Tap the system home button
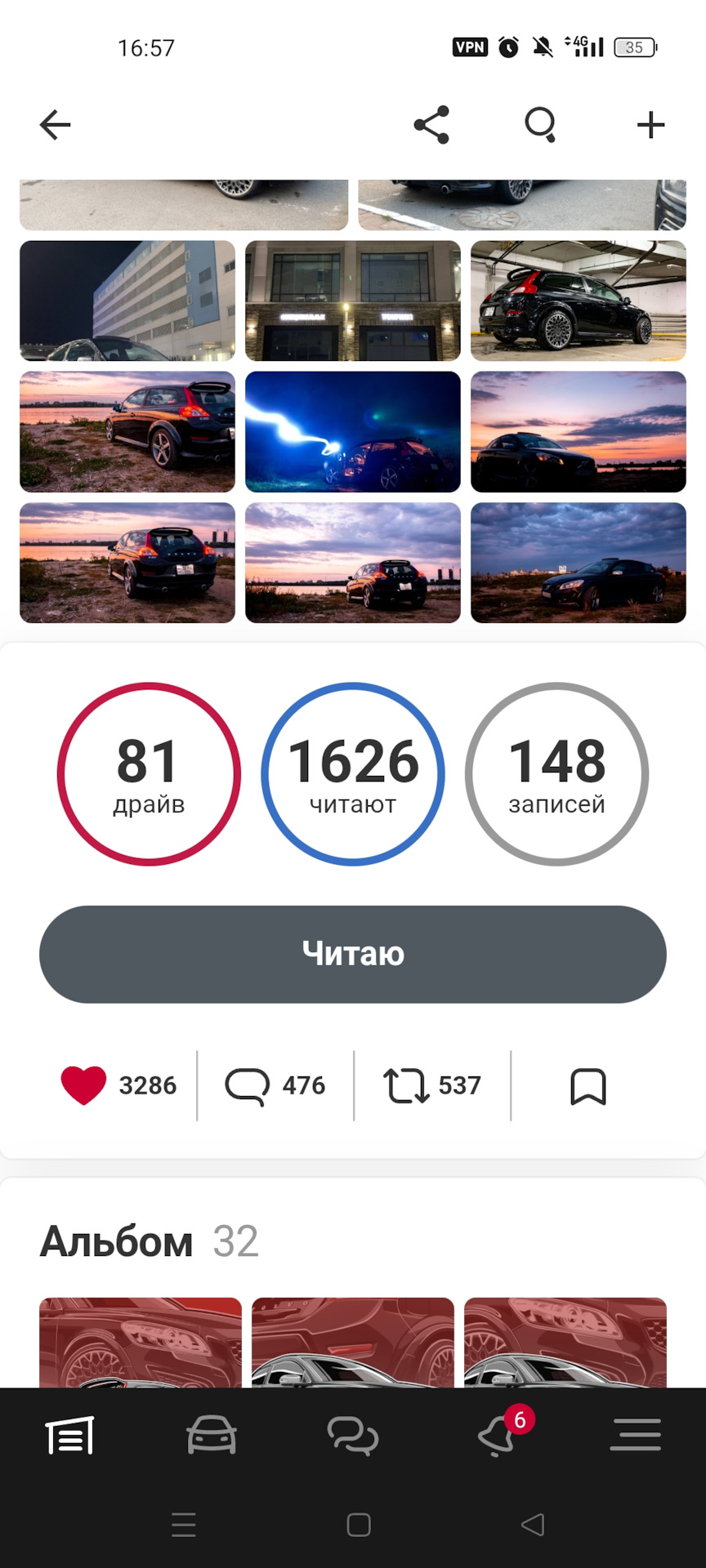The image size is (706, 1568). click(359, 1525)
